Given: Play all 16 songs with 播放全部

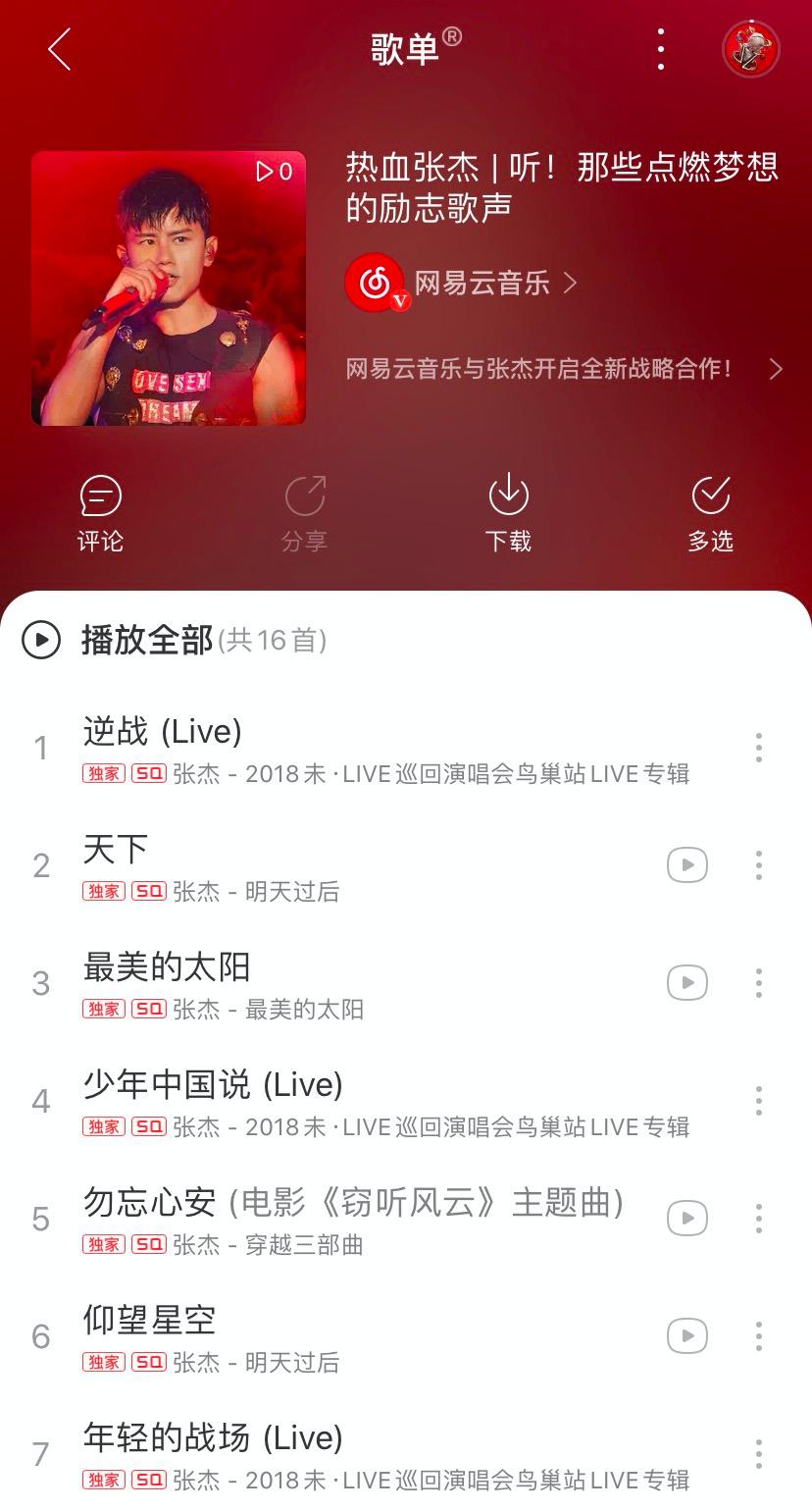Looking at the screenshot, I should pyautogui.click(x=147, y=641).
